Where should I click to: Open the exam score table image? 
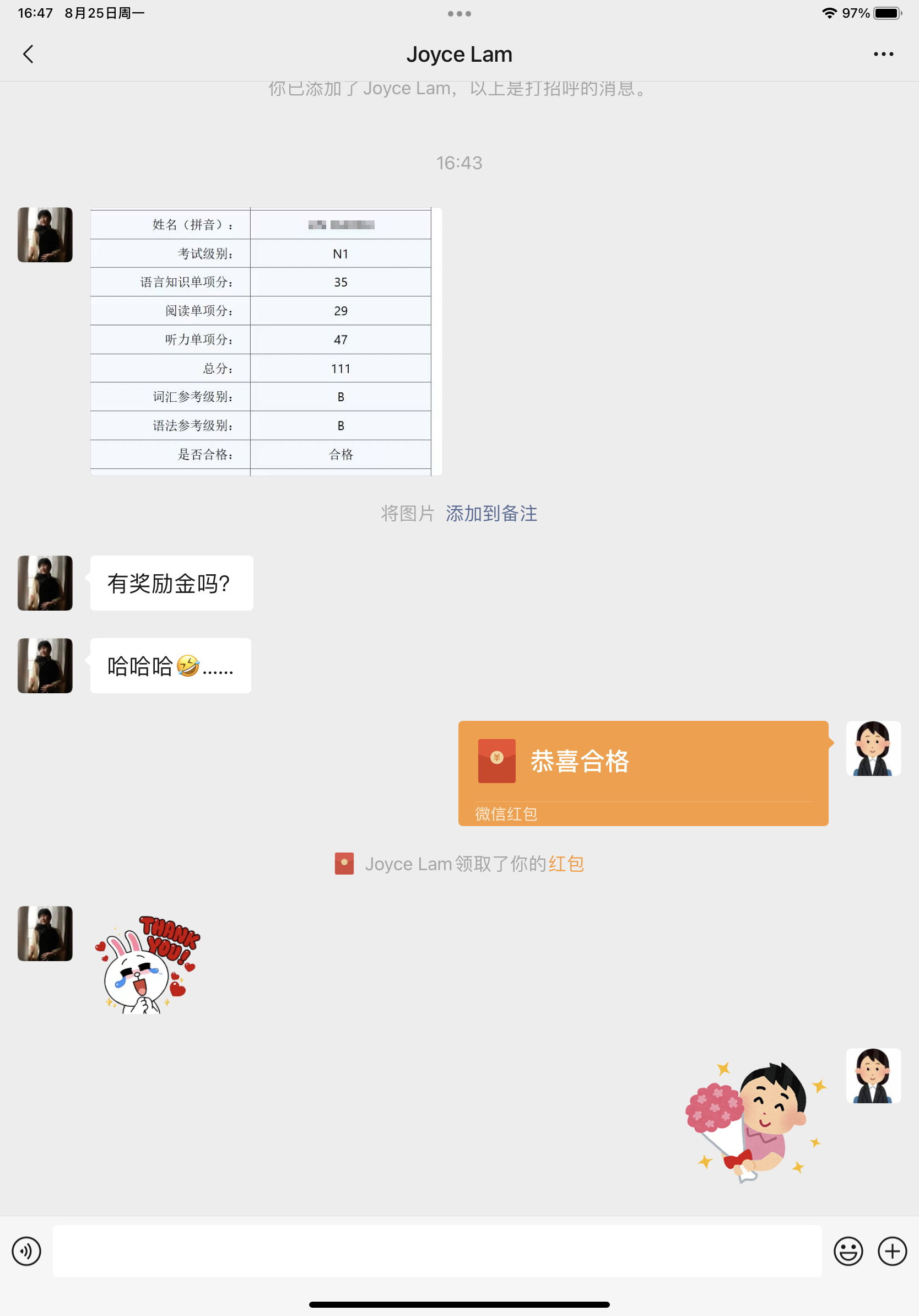266,342
